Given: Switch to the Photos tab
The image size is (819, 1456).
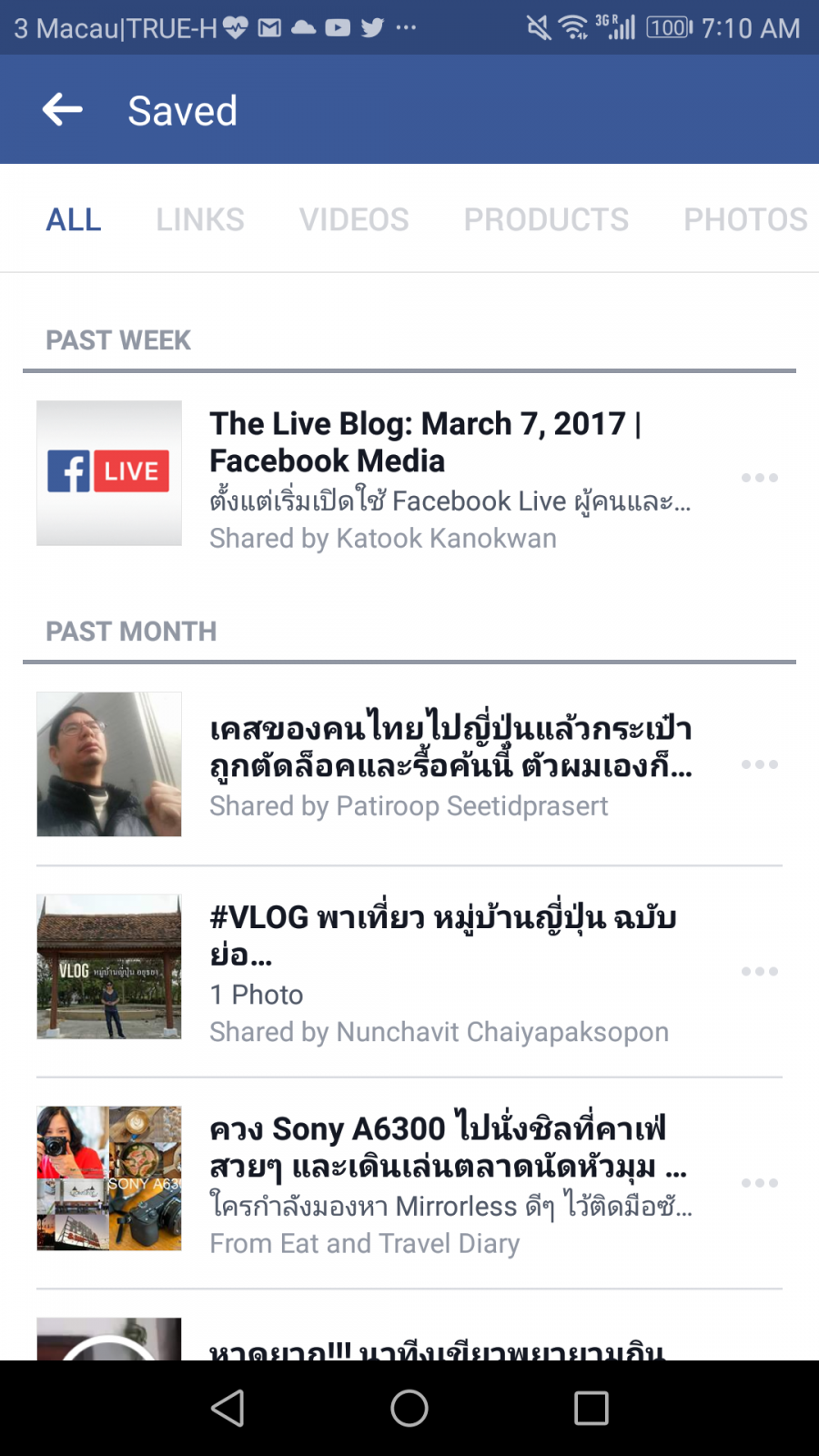Looking at the screenshot, I should pos(745,219).
